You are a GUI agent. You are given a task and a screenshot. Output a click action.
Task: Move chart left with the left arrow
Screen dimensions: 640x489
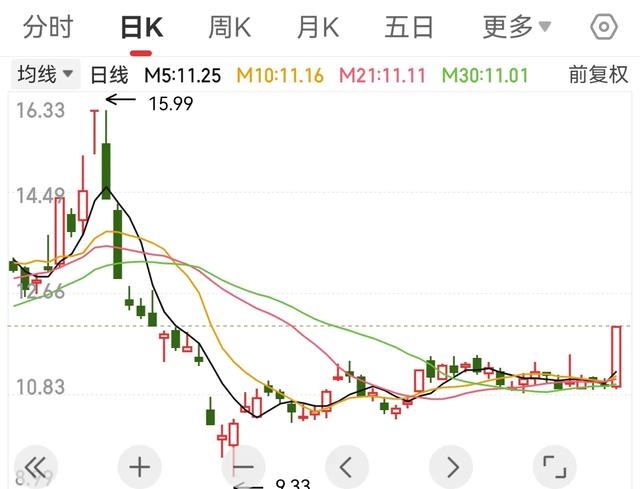(347, 465)
